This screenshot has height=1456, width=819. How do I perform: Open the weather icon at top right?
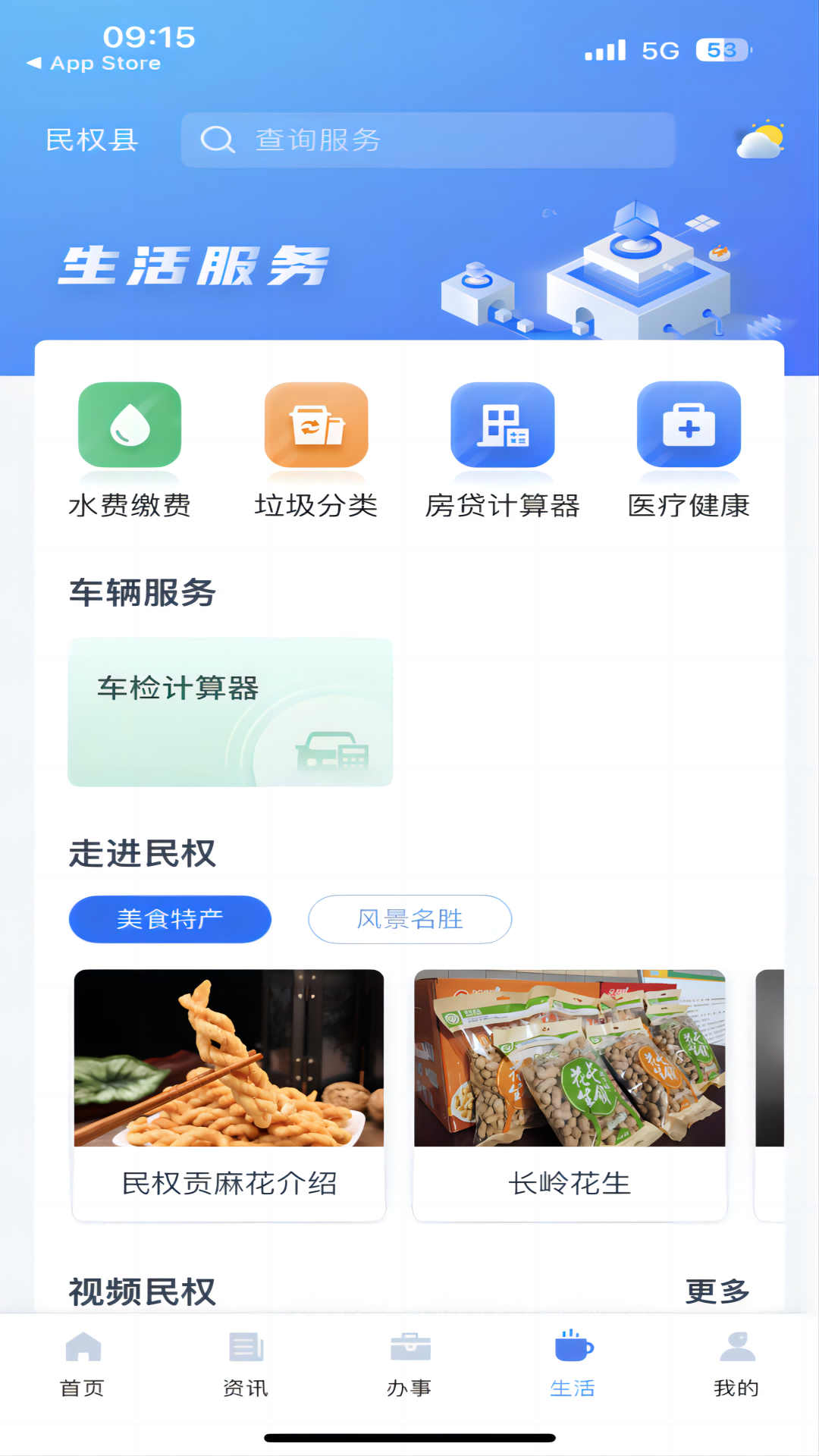pyautogui.click(x=761, y=140)
